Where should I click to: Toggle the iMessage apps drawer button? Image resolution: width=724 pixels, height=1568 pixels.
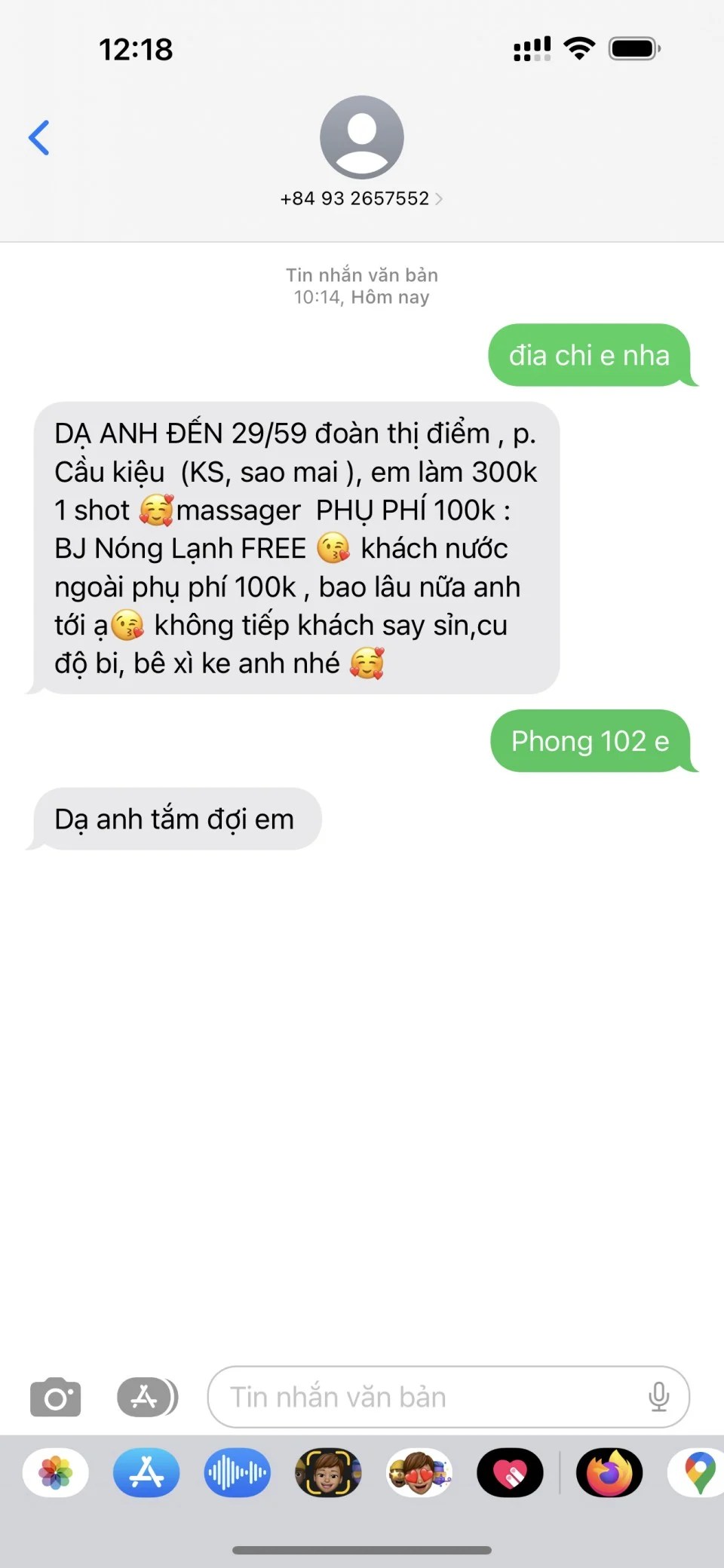pyautogui.click(x=147, y=1397)
